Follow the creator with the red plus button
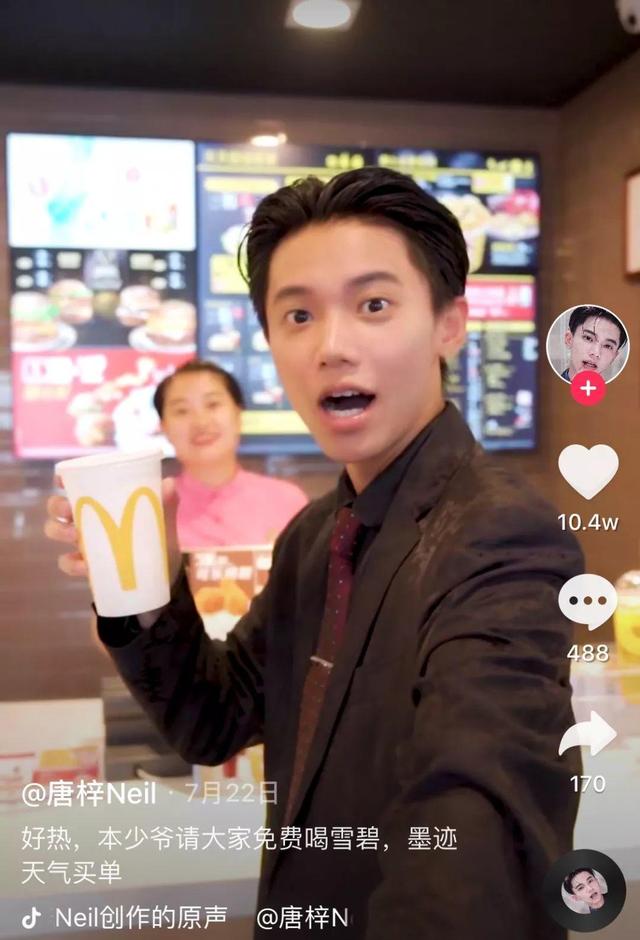Viewport: 640px width, 940px height. (588, 388)
